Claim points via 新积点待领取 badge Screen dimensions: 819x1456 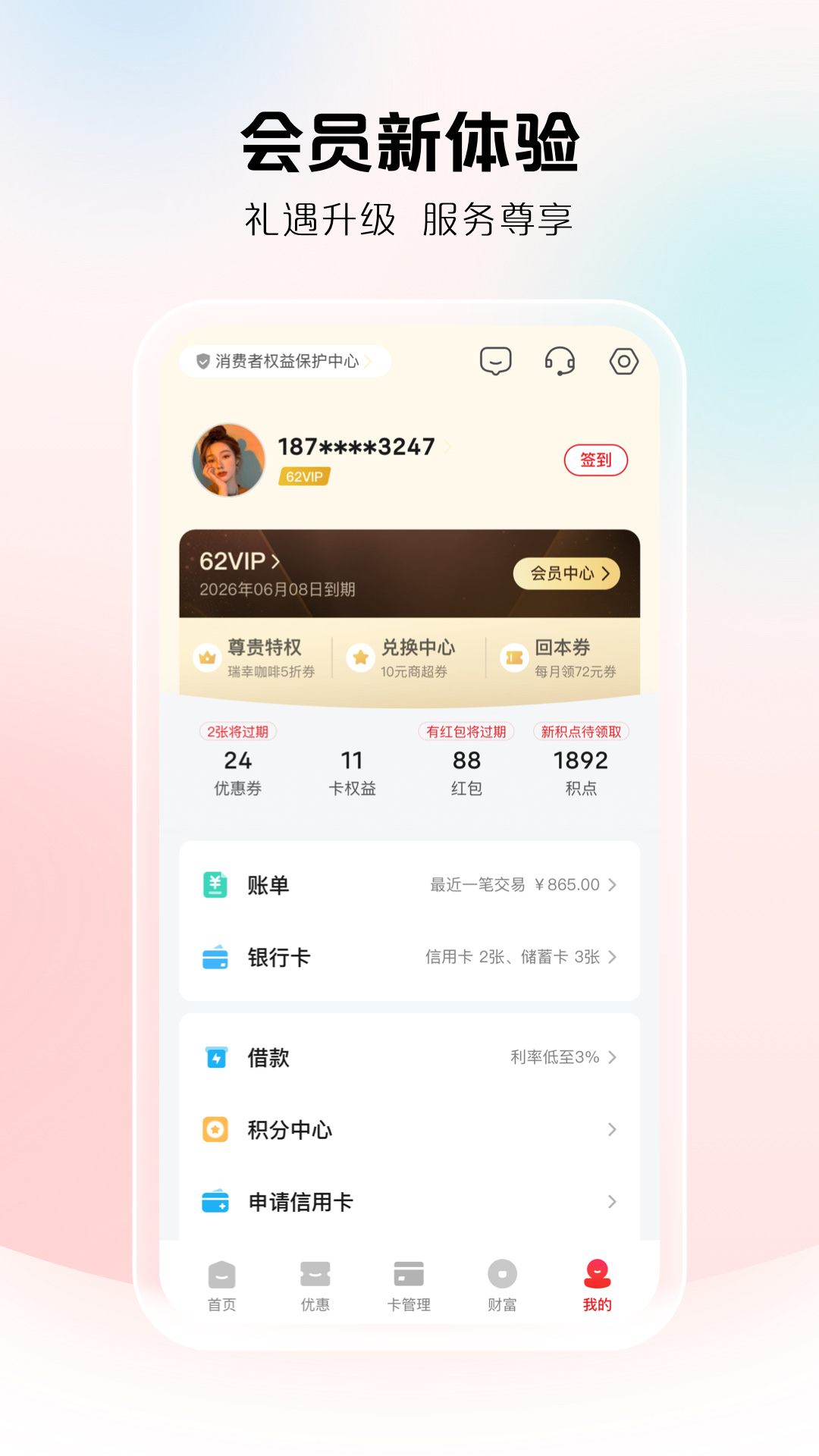(581, 731)
